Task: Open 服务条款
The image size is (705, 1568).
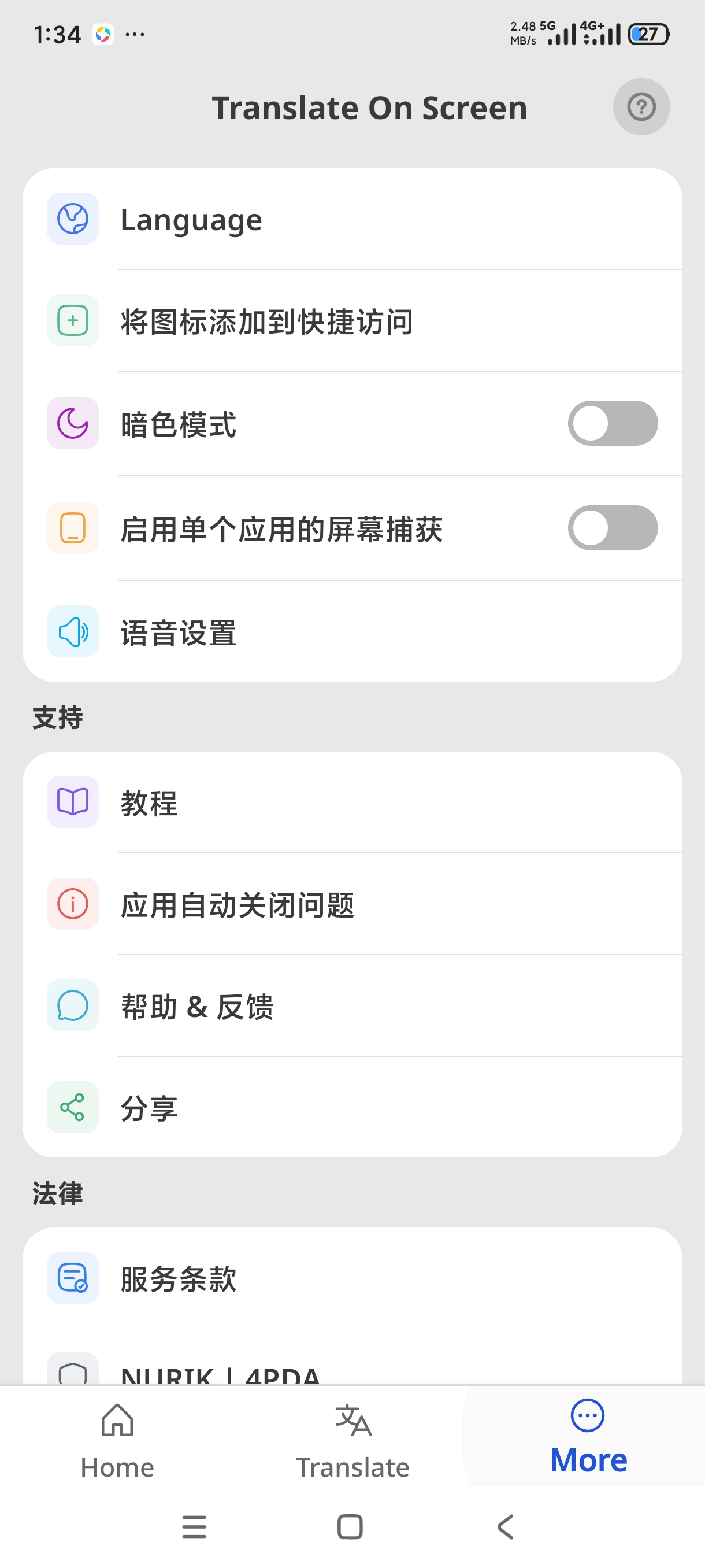Action: (352, 1278)
